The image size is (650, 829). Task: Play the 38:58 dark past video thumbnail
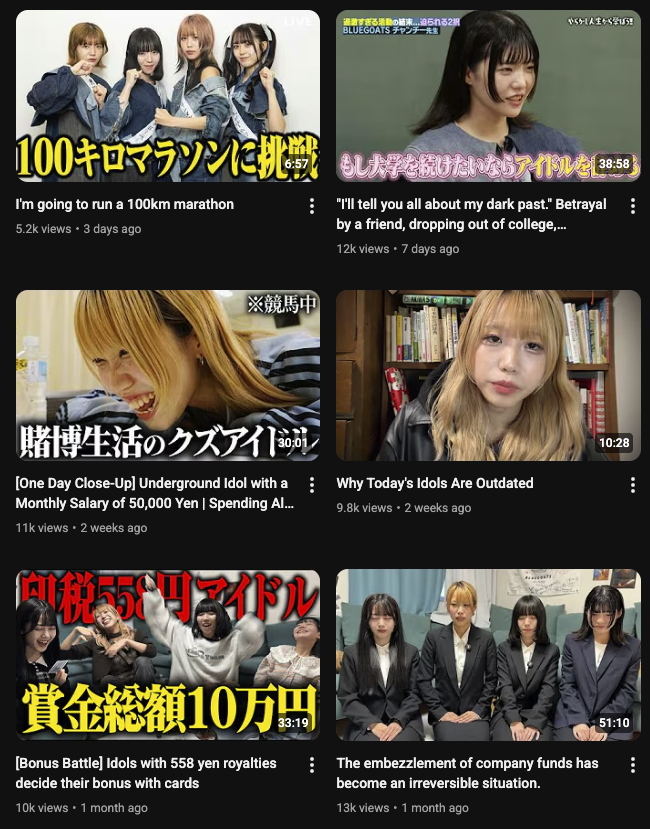[x=488, y=96]
